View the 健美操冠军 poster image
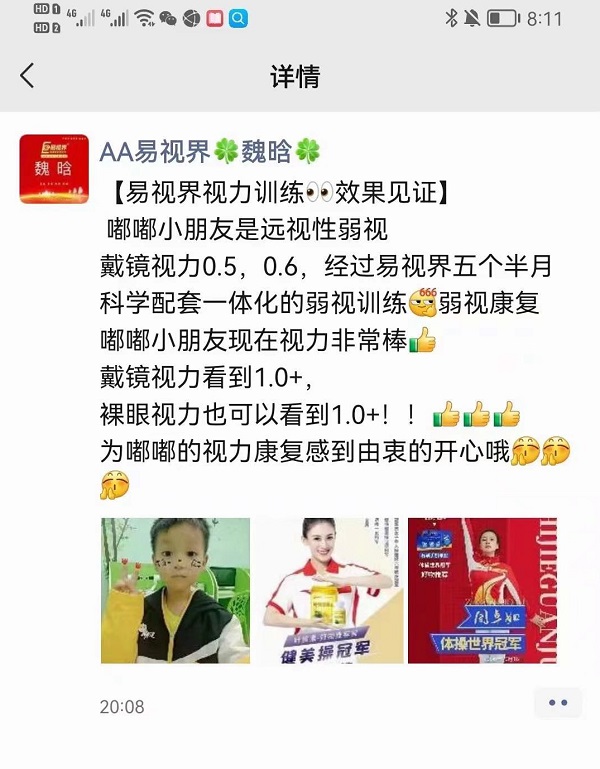The image size is (600, 769). pyautogui.click(x=329, y=590)
